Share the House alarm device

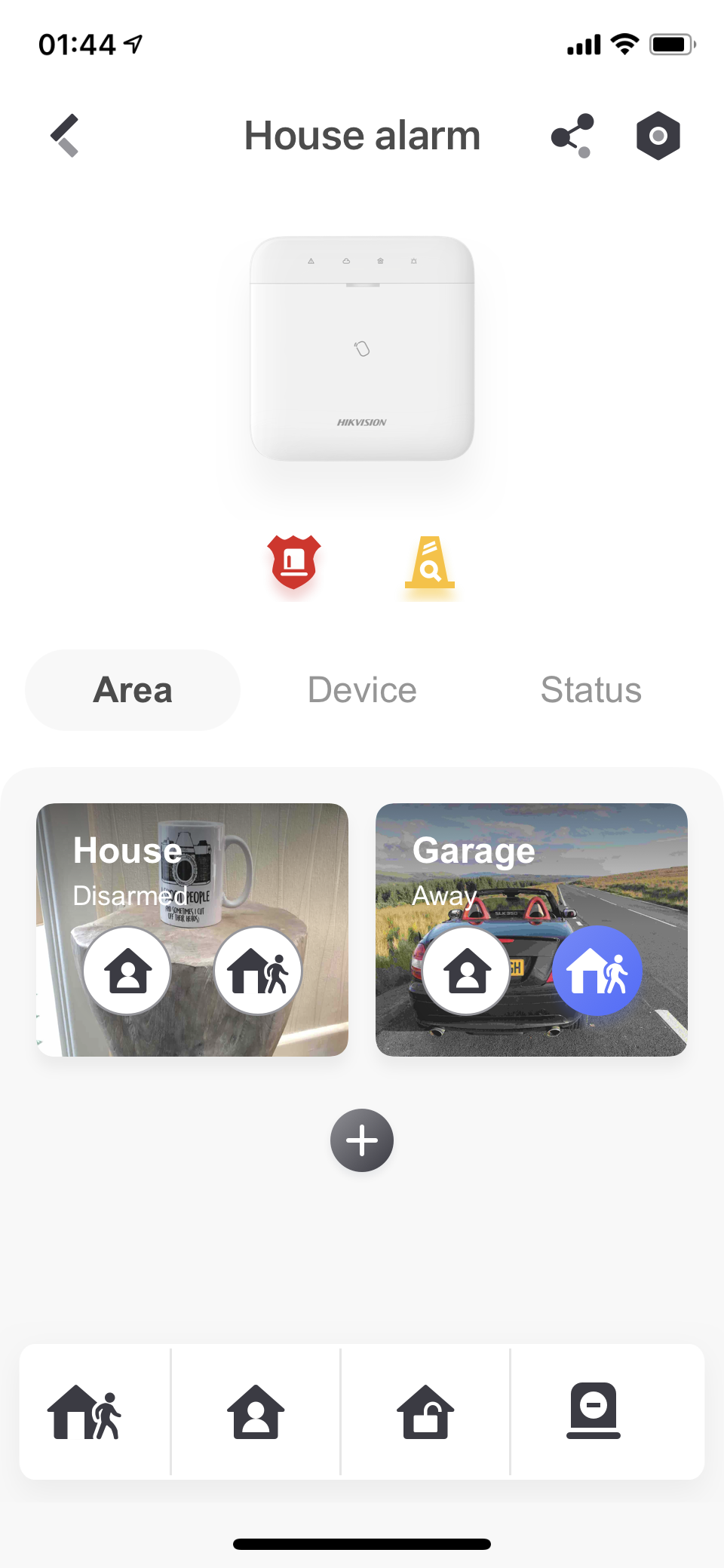pyautogui.click(x=572, y=136)
